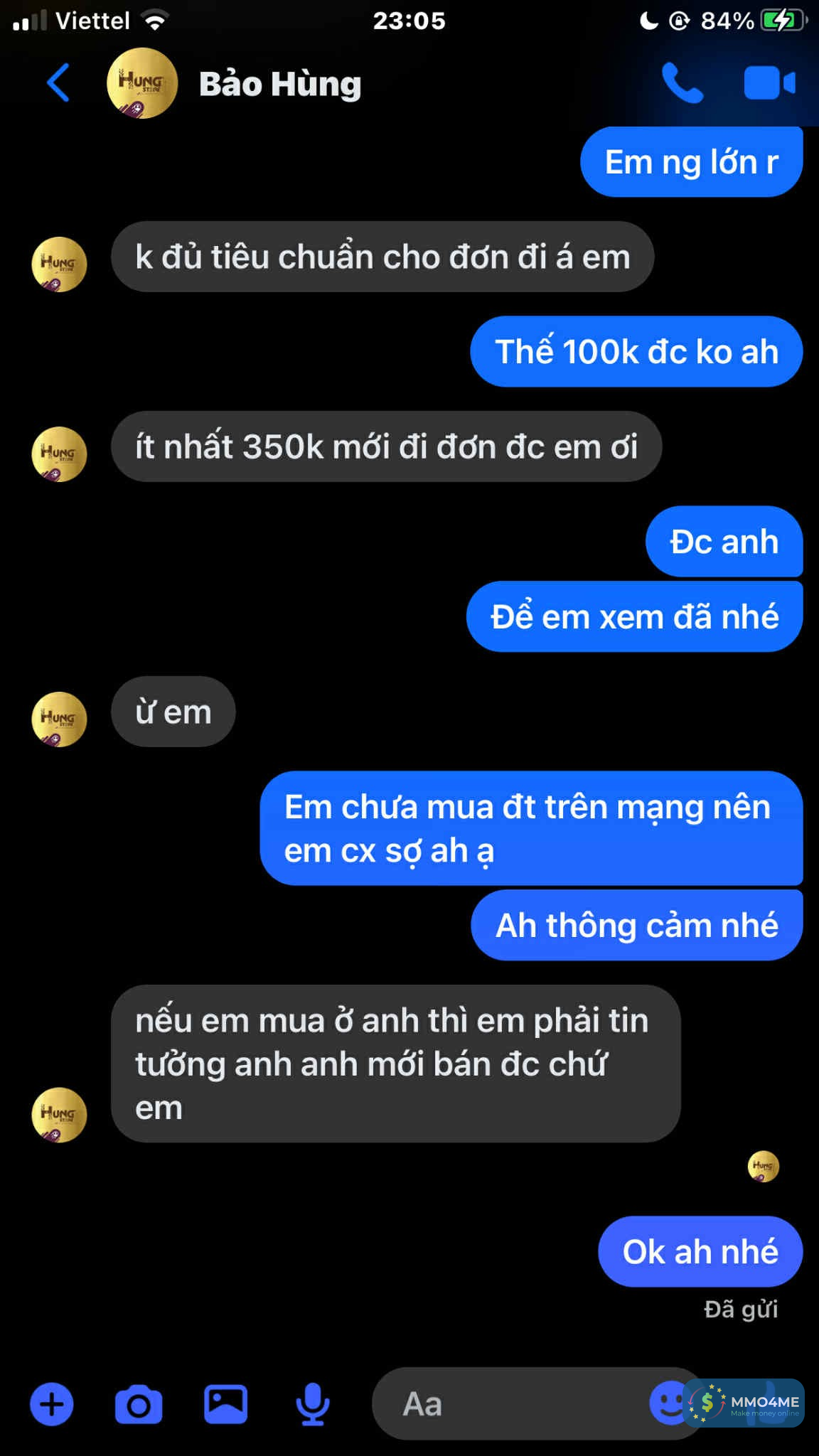Record a voice message with the microphone

click(x=313, y=1404)
